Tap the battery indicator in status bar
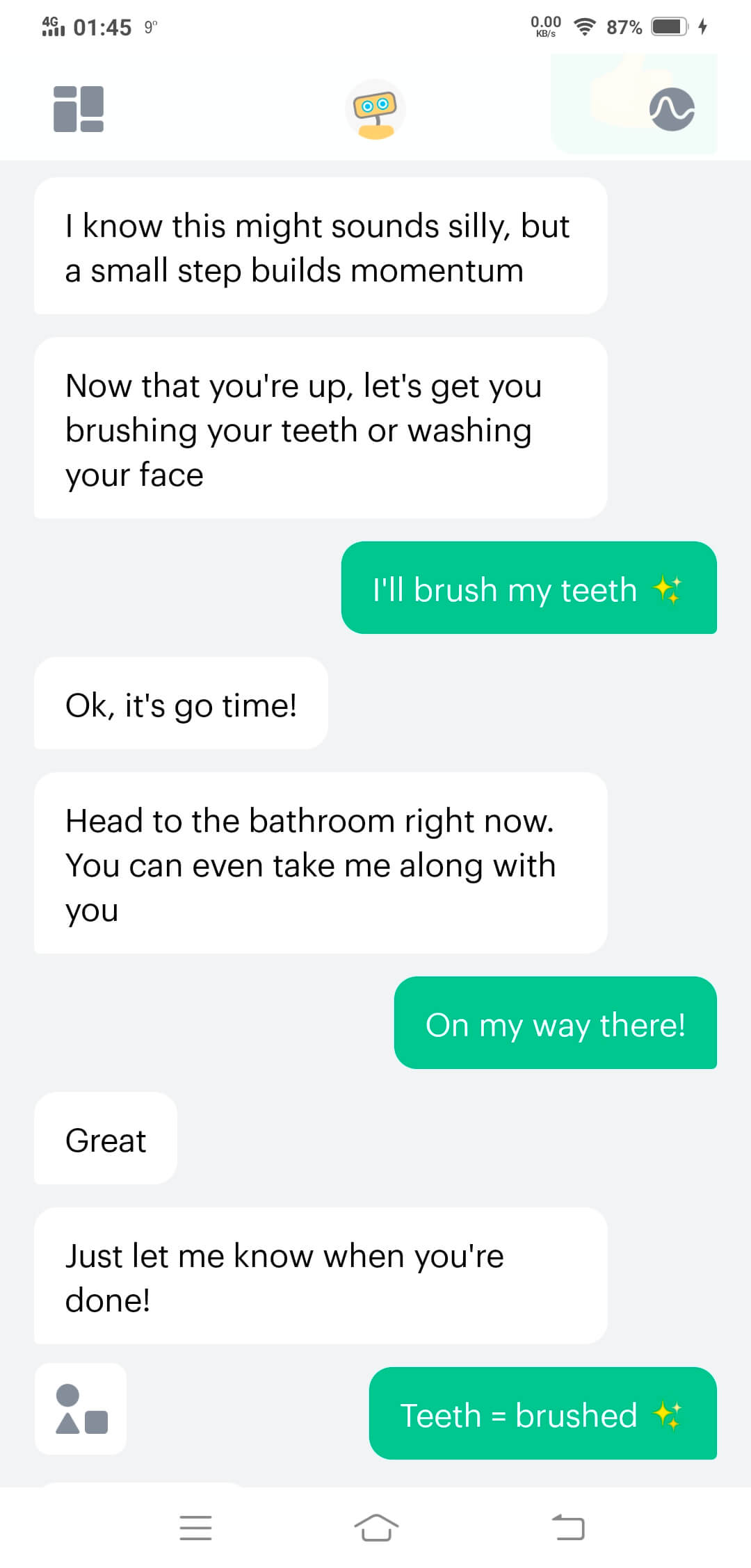Image resolution: width=751 pixels, height=1568 pixels. 670,26
